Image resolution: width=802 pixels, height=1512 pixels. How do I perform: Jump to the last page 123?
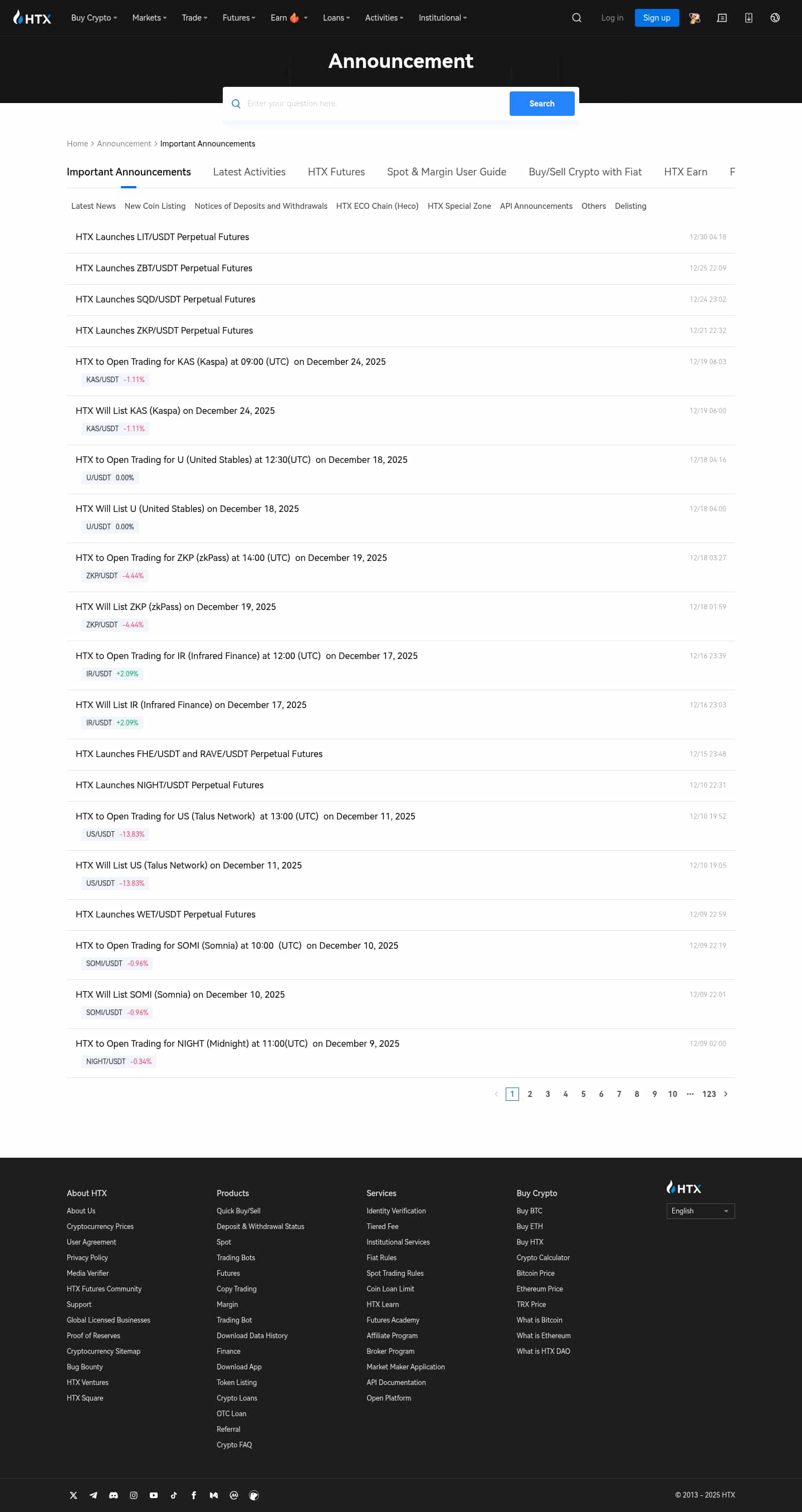pos(708,1094)
